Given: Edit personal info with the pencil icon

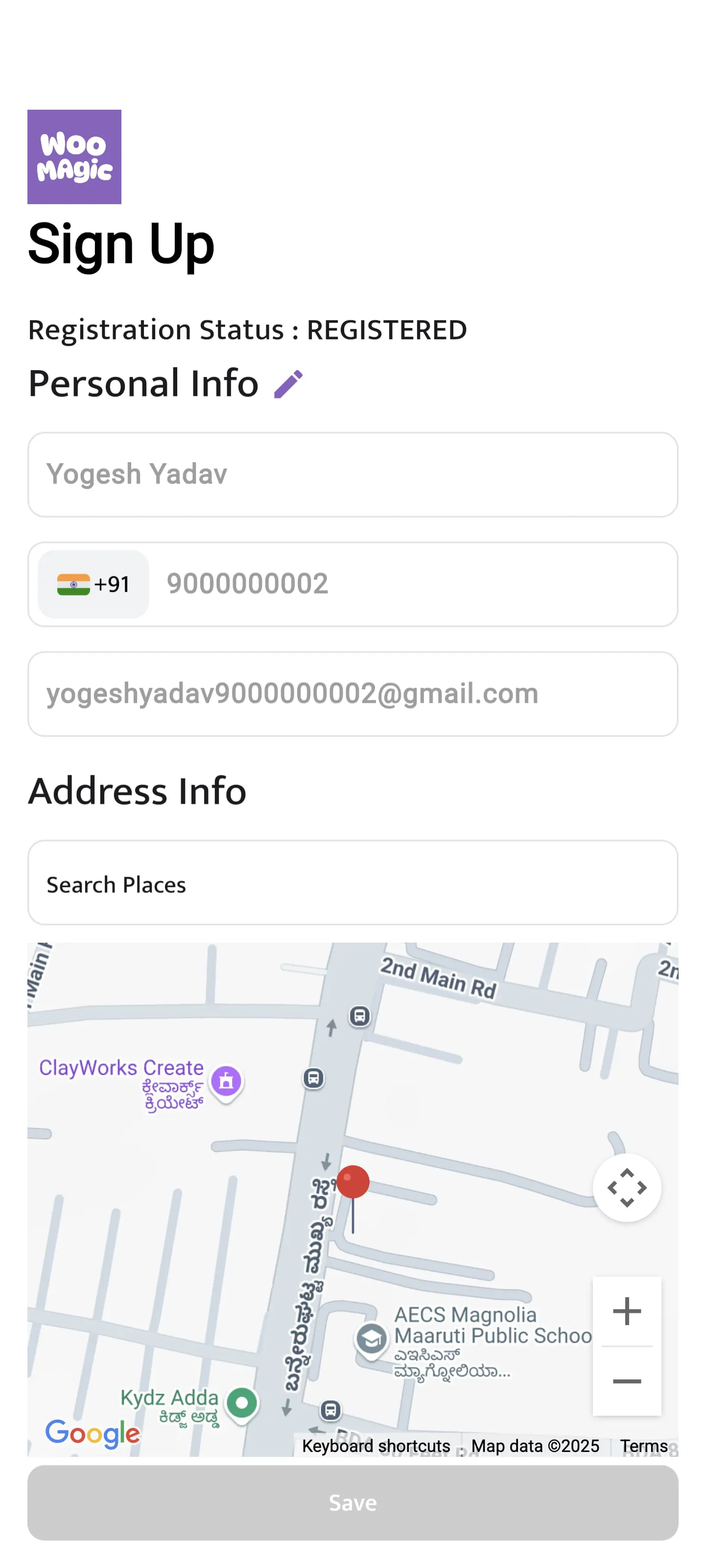Looking at the screenshot, I should (x=288, y=384).
